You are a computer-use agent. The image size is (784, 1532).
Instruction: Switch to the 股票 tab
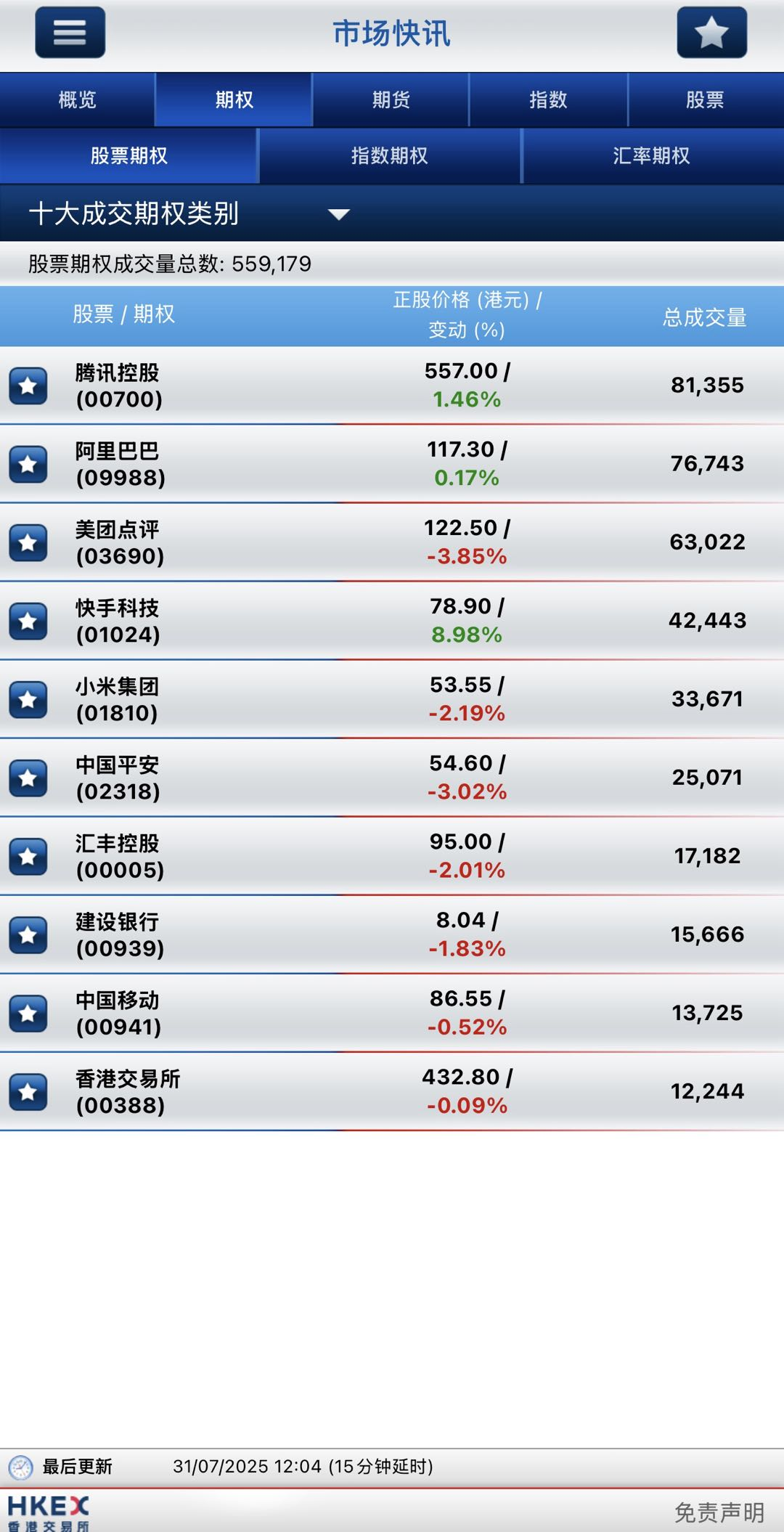706,99
